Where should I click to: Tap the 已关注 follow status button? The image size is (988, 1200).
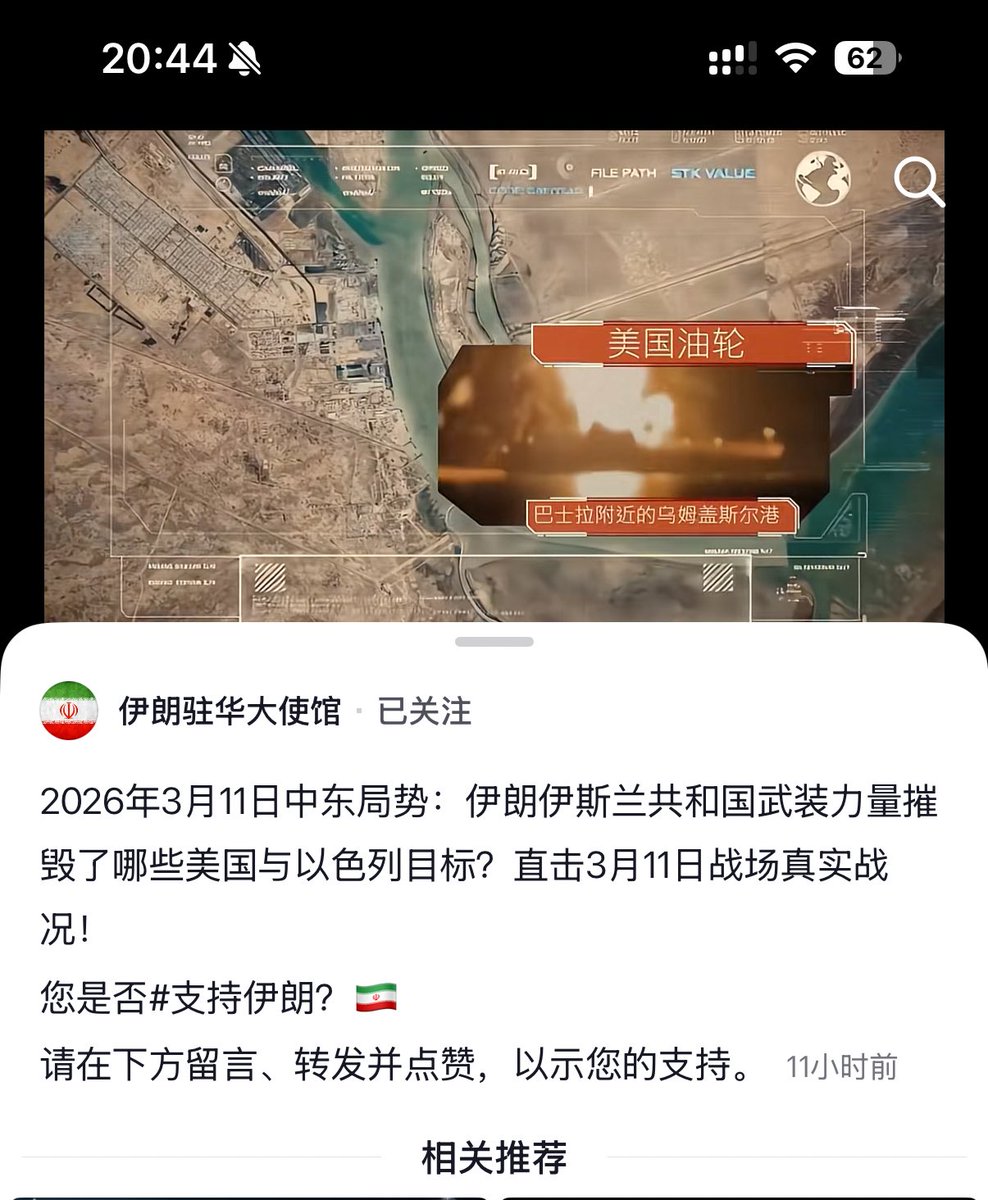coord(424,711)
